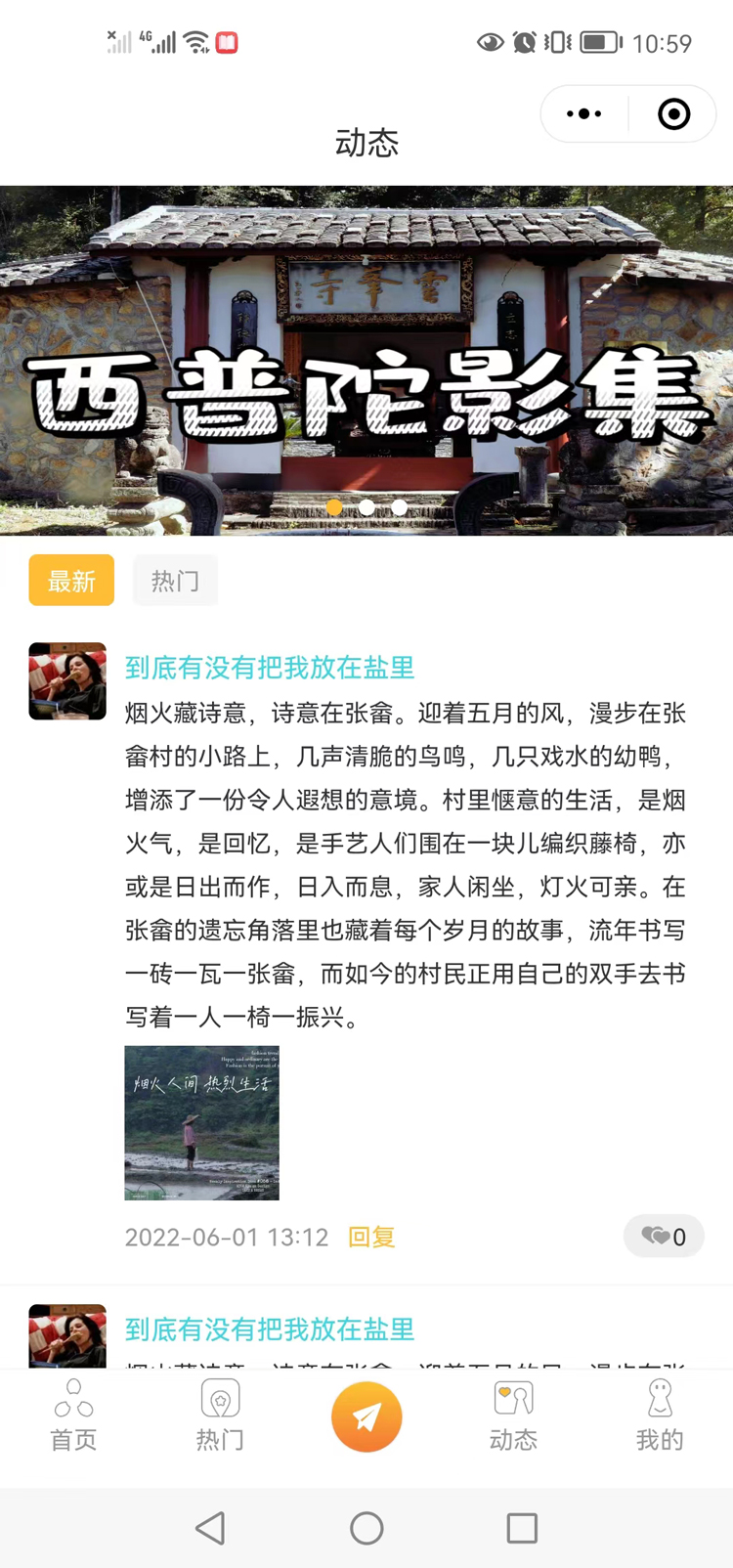Publish a new post with the orange paper-plane button
Screen dimensions: 733x1568
(366, 1416)
